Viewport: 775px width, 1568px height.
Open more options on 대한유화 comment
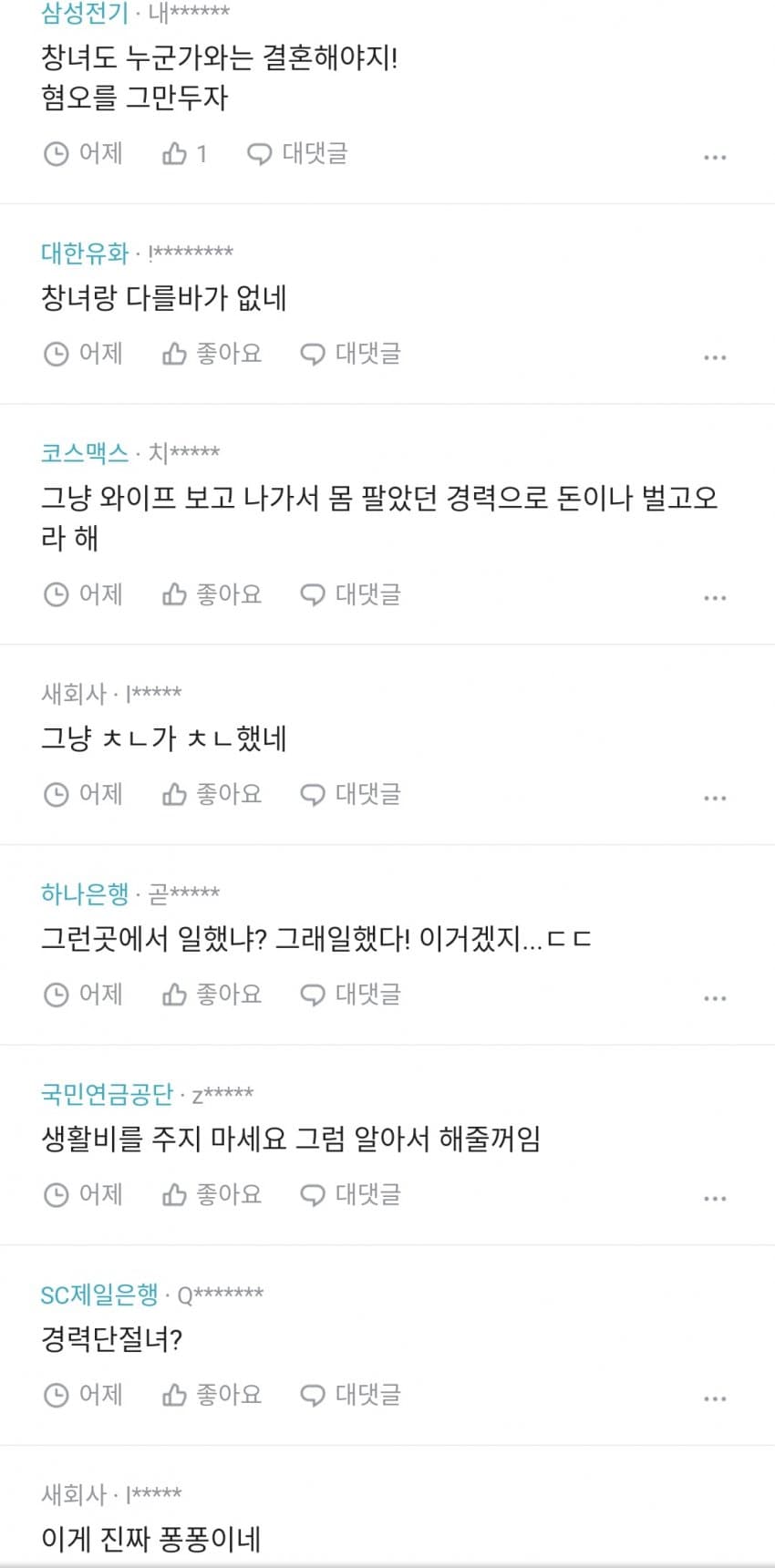tap(715, 358)
